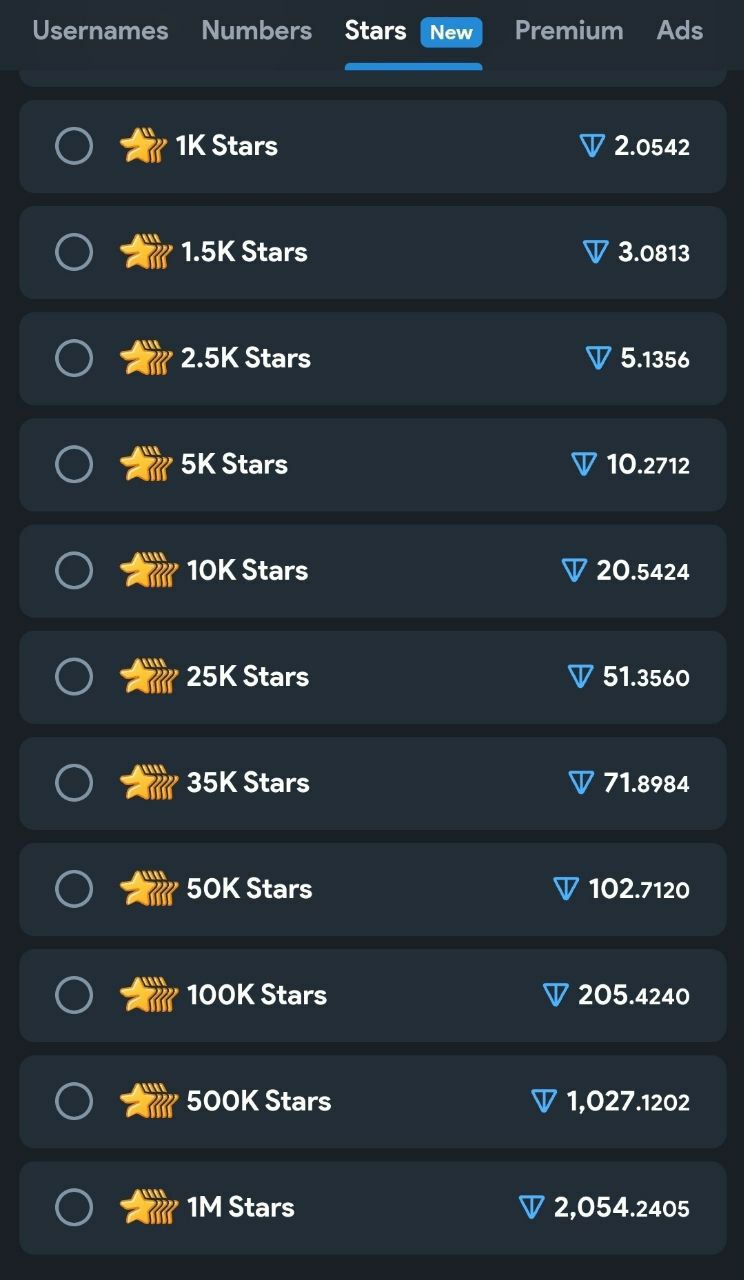Switch to the Usernames tab

click(100, 31)
